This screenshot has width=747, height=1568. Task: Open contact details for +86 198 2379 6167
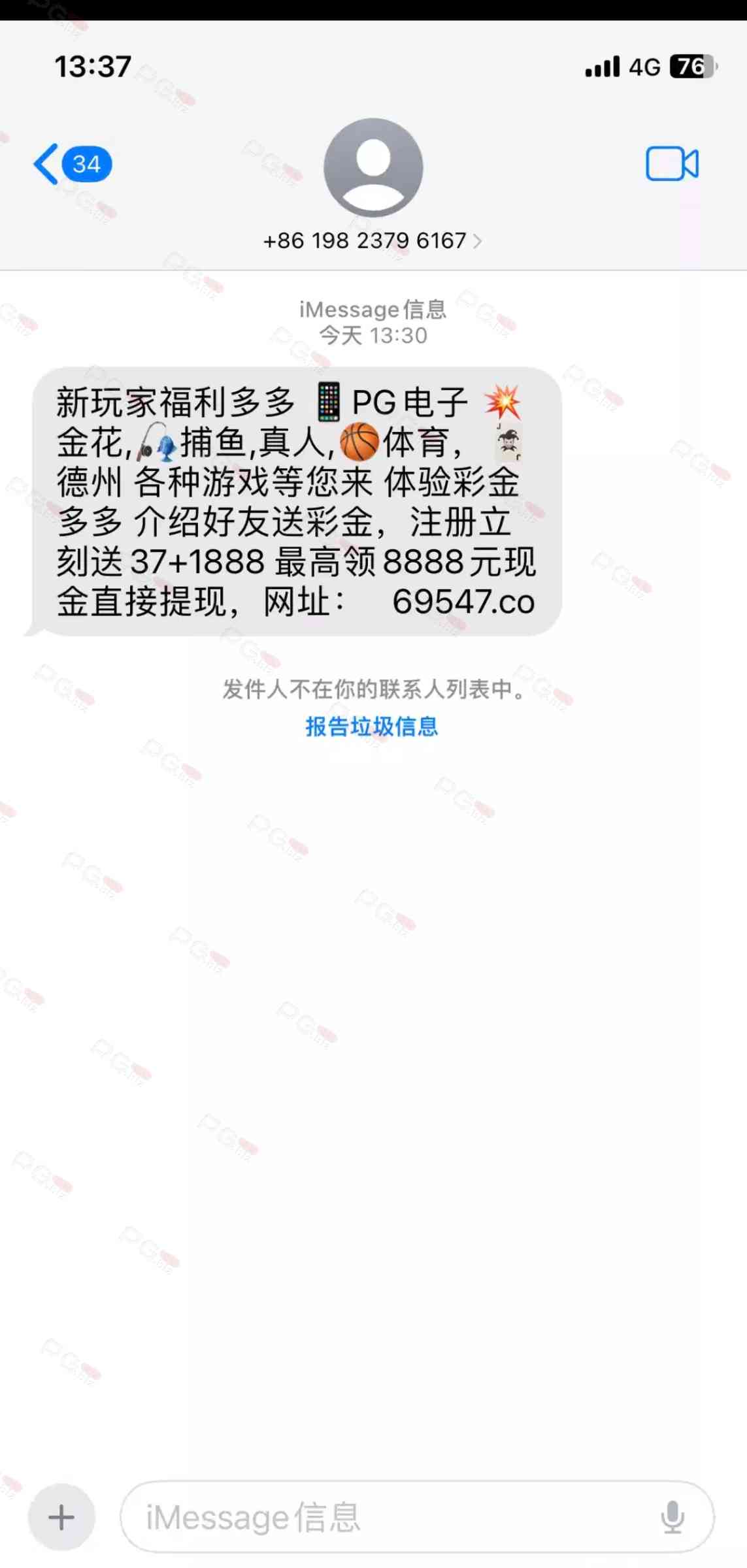[x=372, y=241]
